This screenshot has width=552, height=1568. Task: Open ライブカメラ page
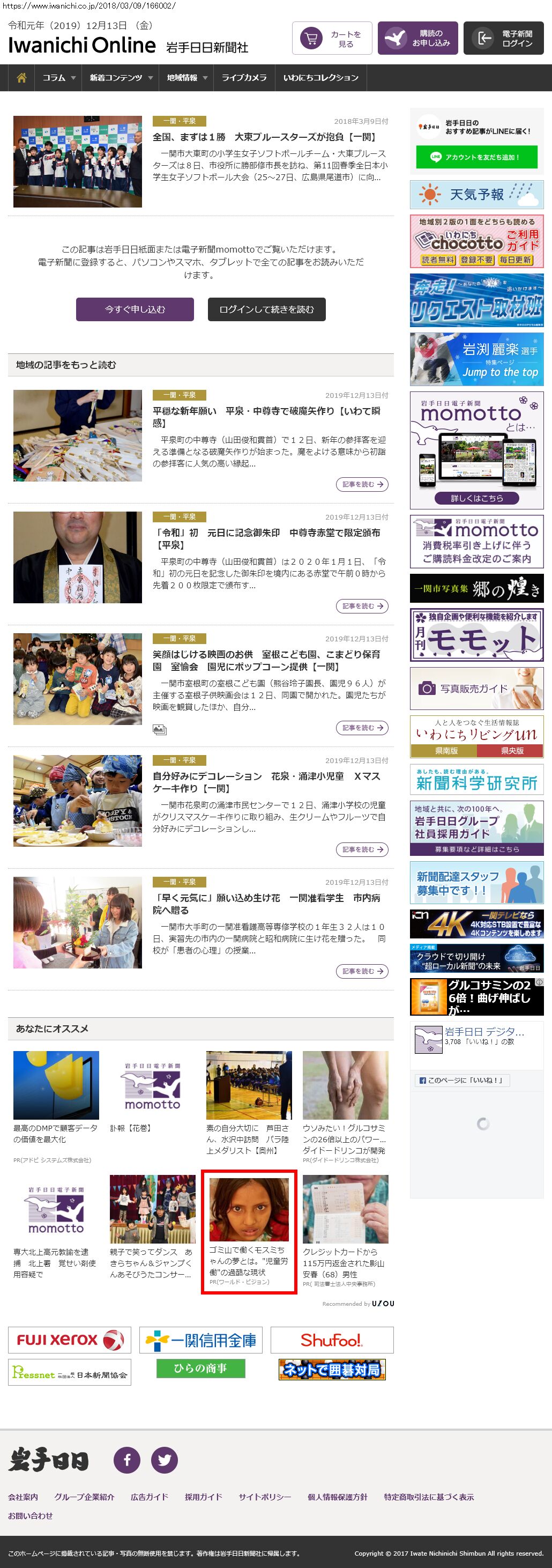[x=243, y=78]
